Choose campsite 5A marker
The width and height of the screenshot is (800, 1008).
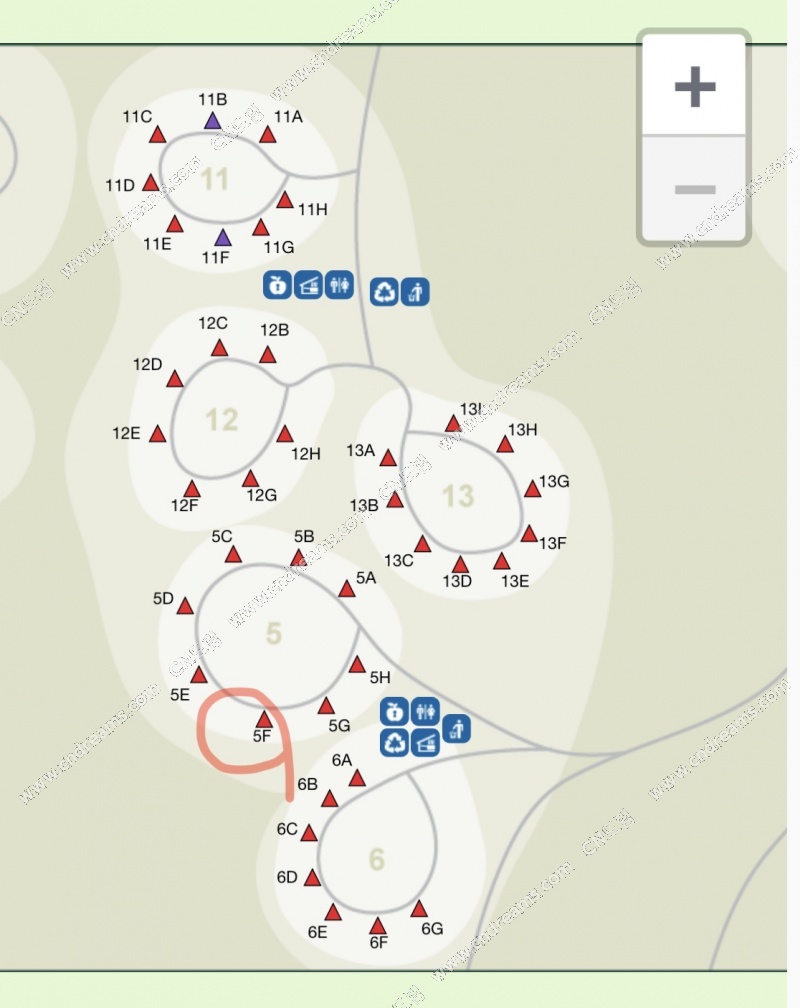[347, 589]
